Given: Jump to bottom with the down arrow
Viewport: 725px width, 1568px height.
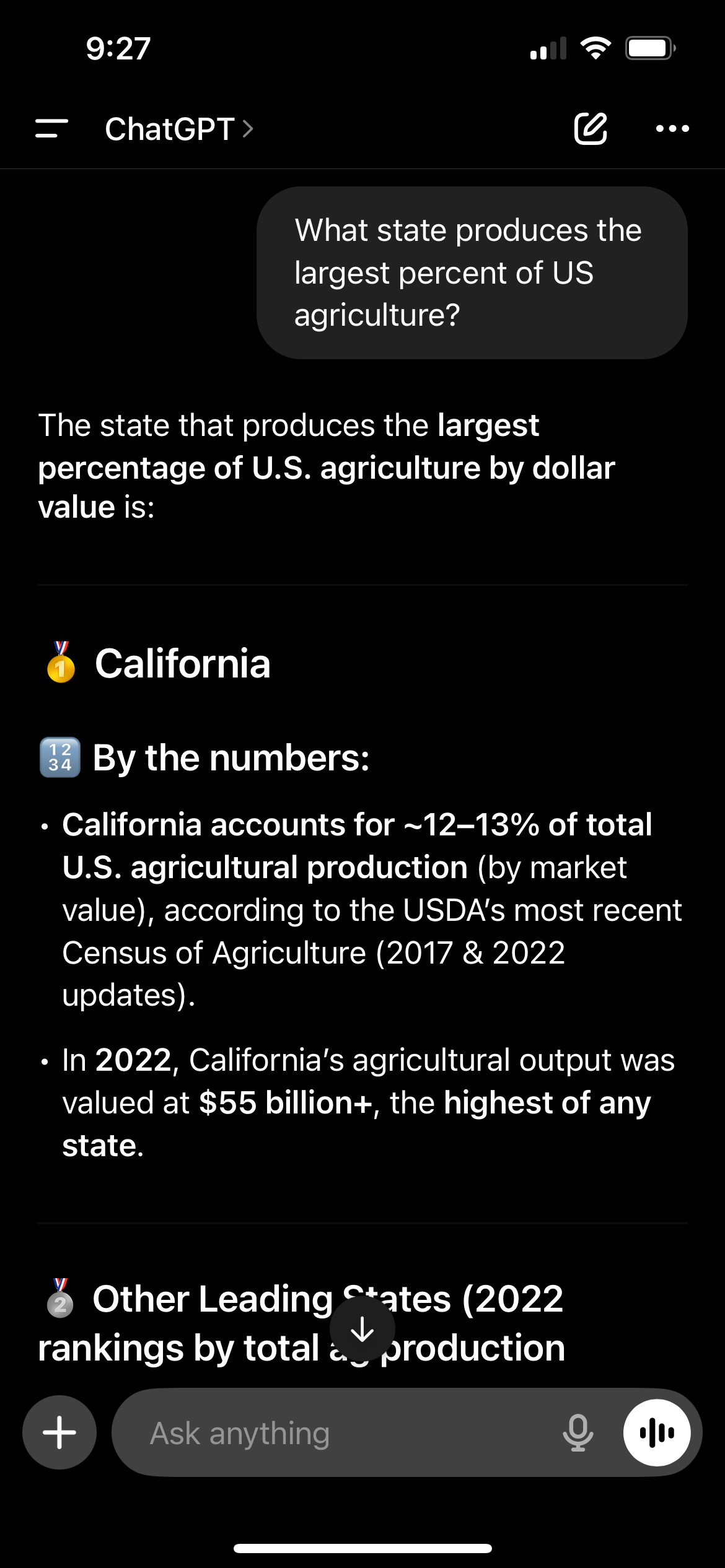Looking at the screenshot, I should (x=362, y=1329).
